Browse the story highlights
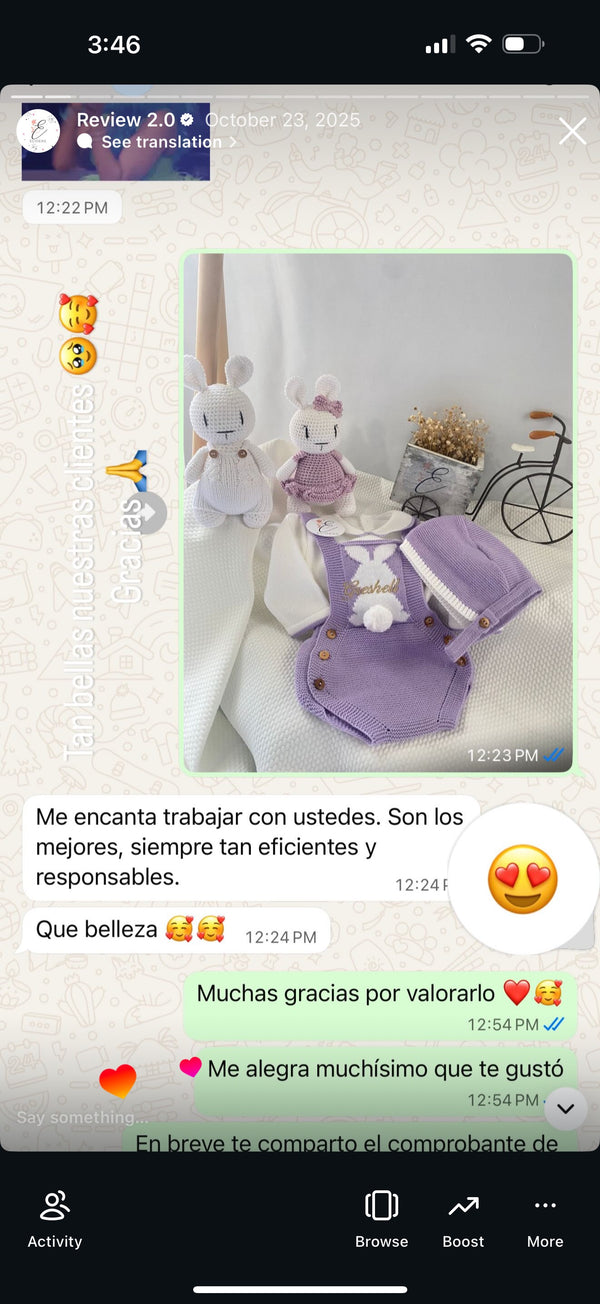This screenshot has height=1304, width=600. pyautogui.click(x=381, y=1219)
